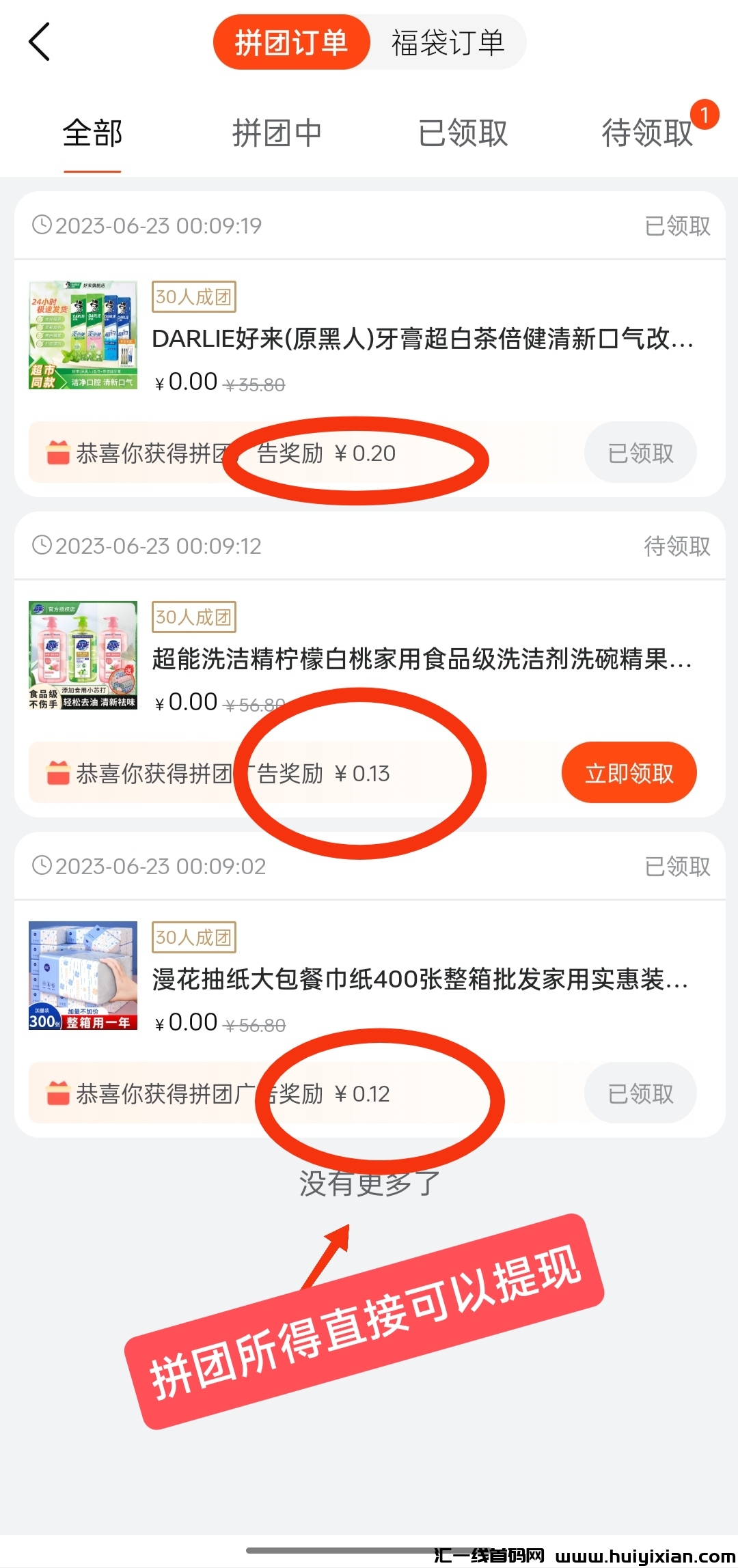Open the DARLIE好来 toothpaste order
Screen dimensions: 738x1568
coord(422,339)
